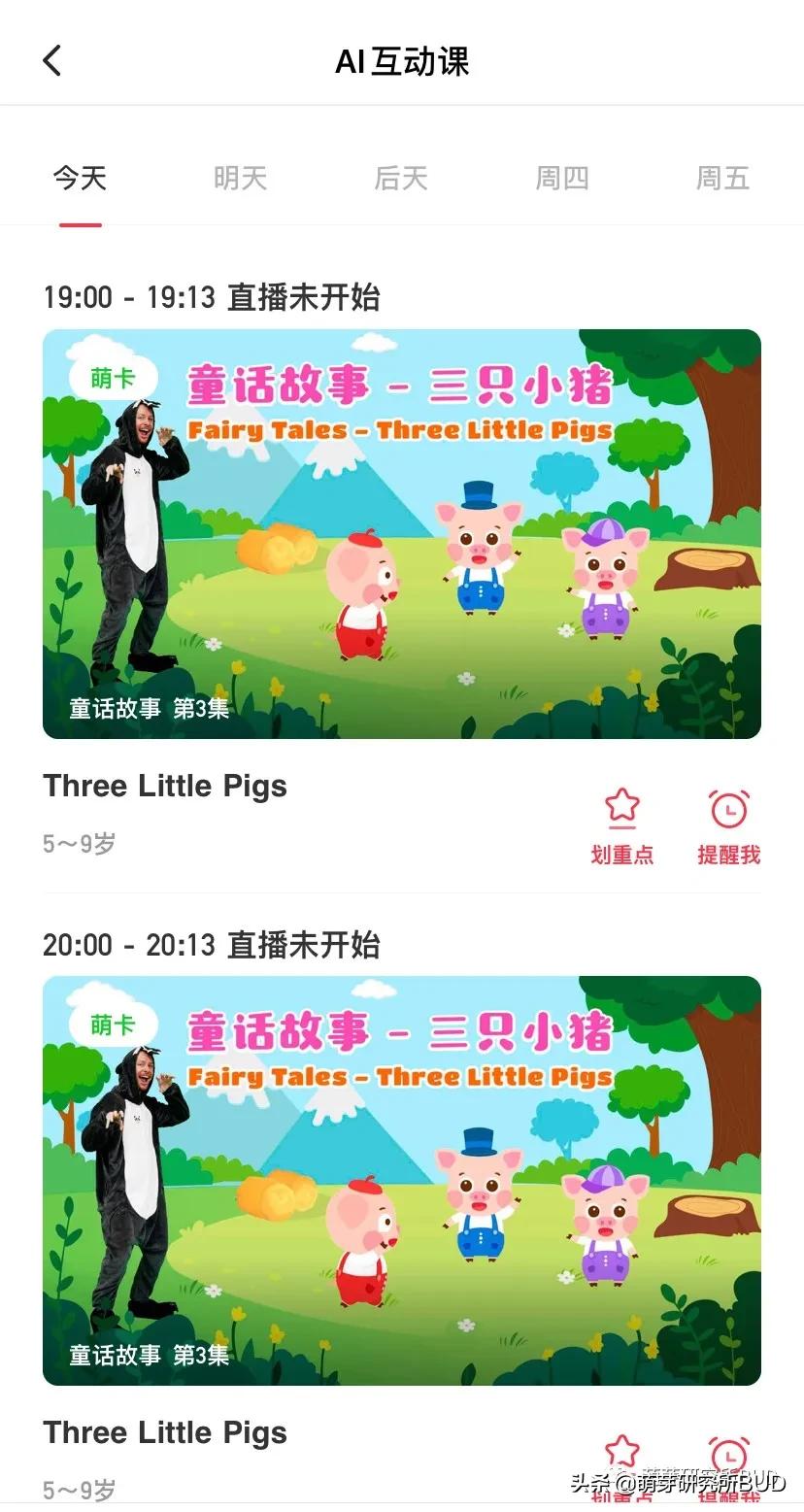Open the first 童话故事 三只小猪 cover image
The image size is (804, 1512).
(x=402, y=534)
